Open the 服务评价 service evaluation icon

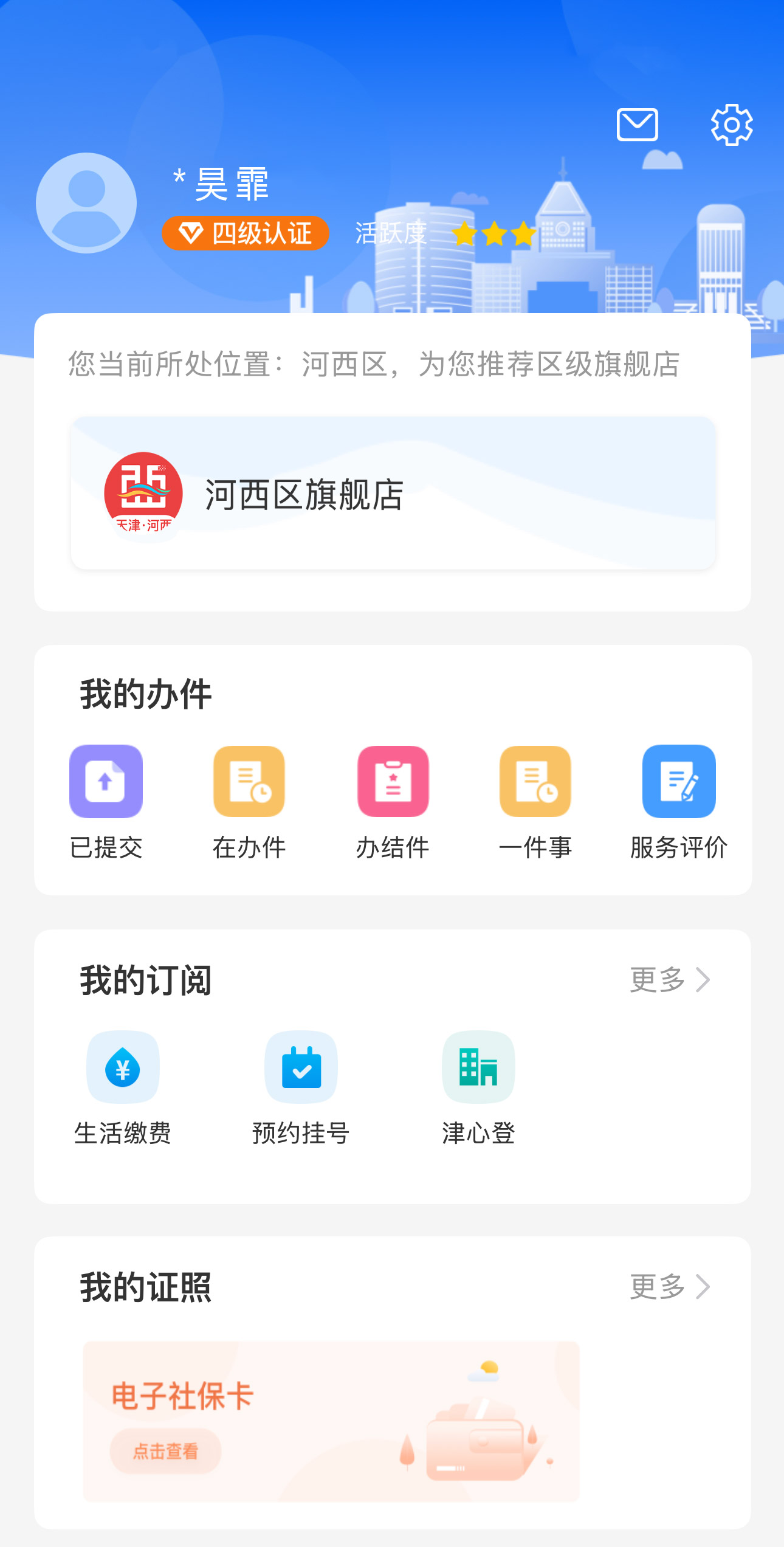[679, 782]
